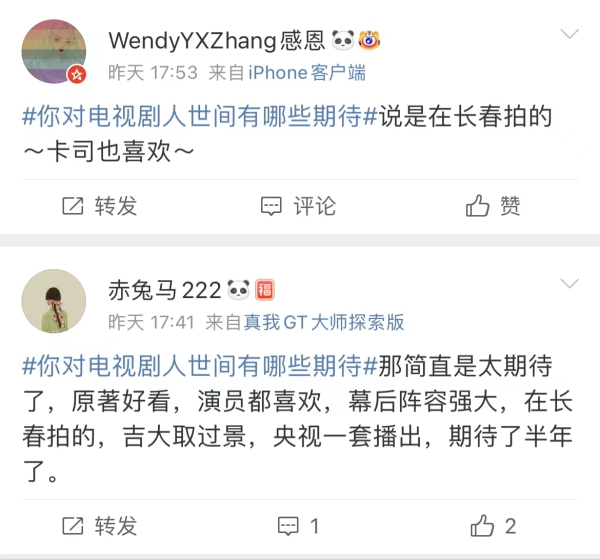Screen dimensions: 600x559
Task: Open comments on 赤兔马222's post
Action: [299, 526]
